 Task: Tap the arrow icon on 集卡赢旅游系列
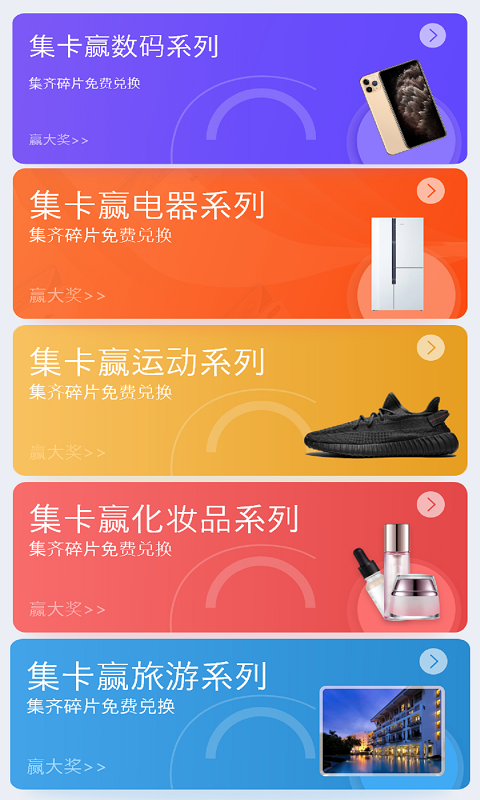click(x=433, y=661)
